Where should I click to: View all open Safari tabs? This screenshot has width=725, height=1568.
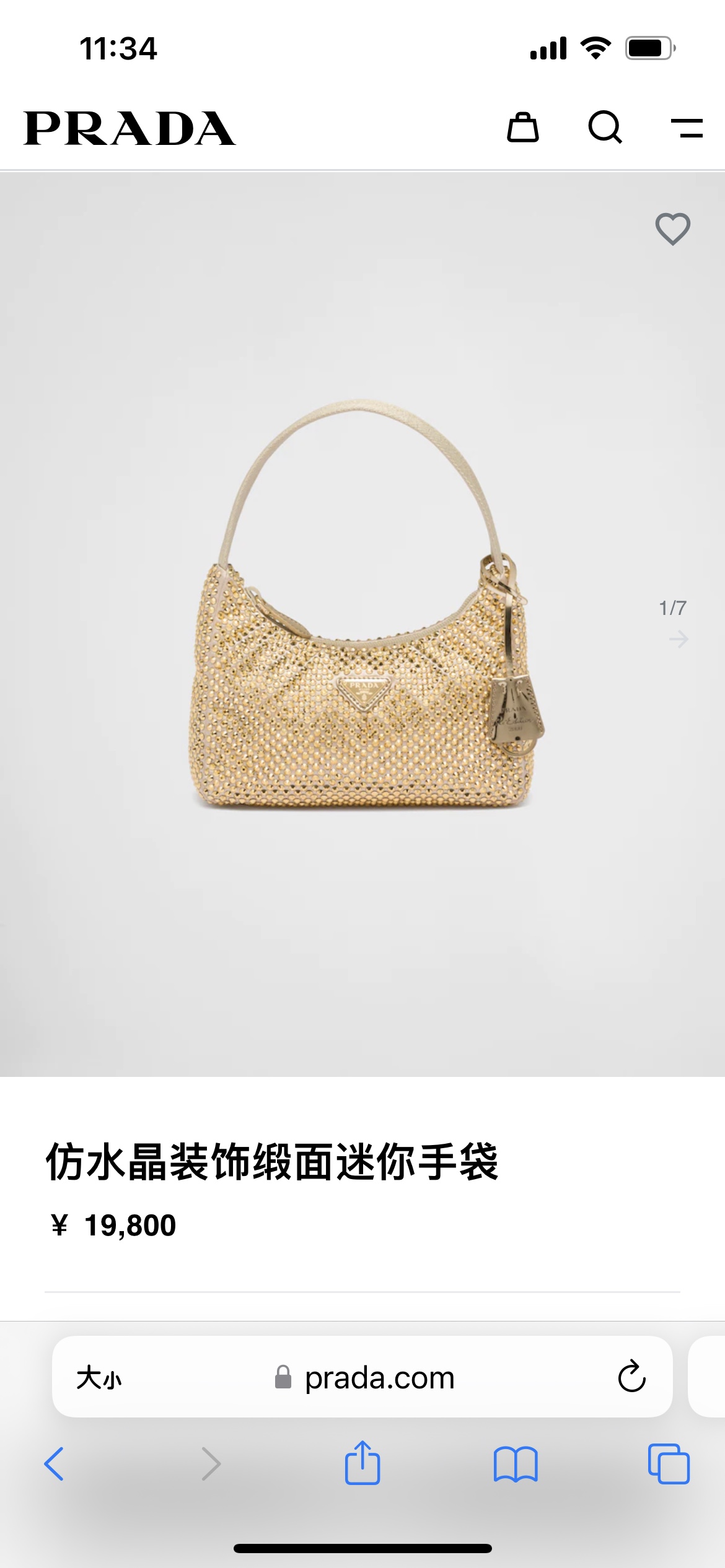pos(669,1464)
